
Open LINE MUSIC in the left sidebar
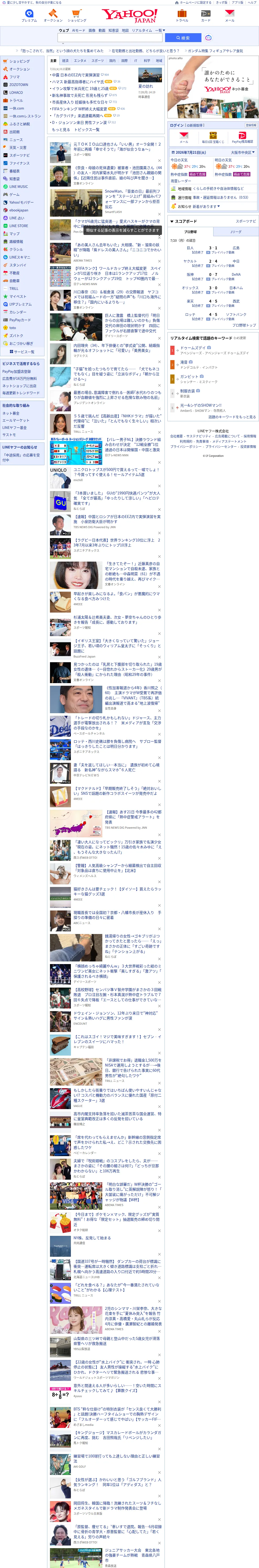coord(18,187)
